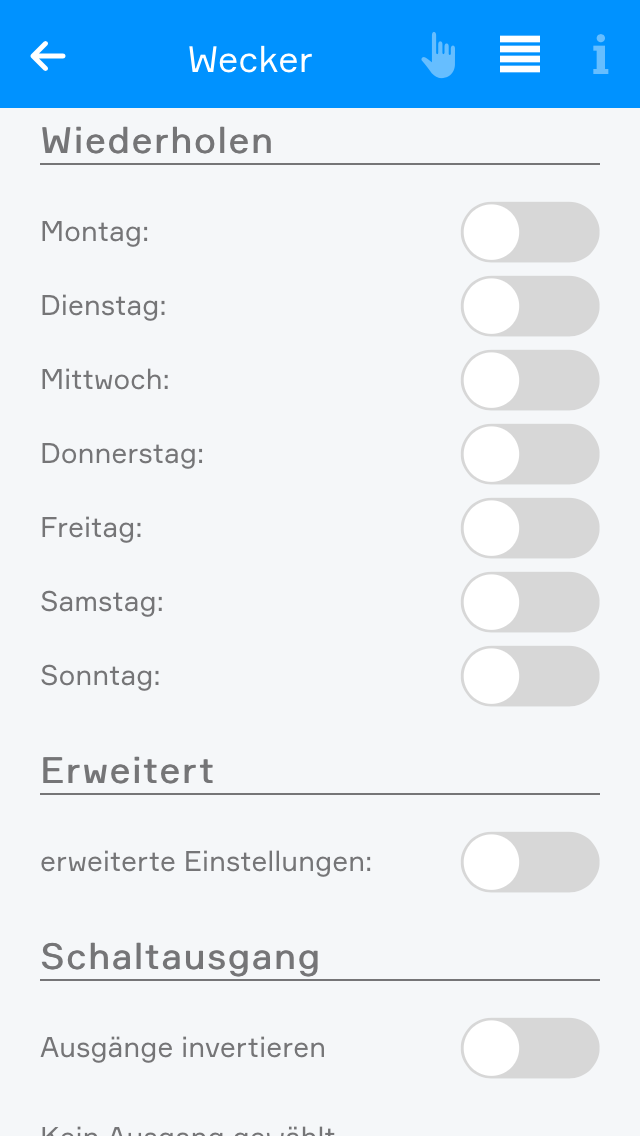640x1136 pixels.
Task: Toggle the Dienstag switch
Action: coord(530,306)
